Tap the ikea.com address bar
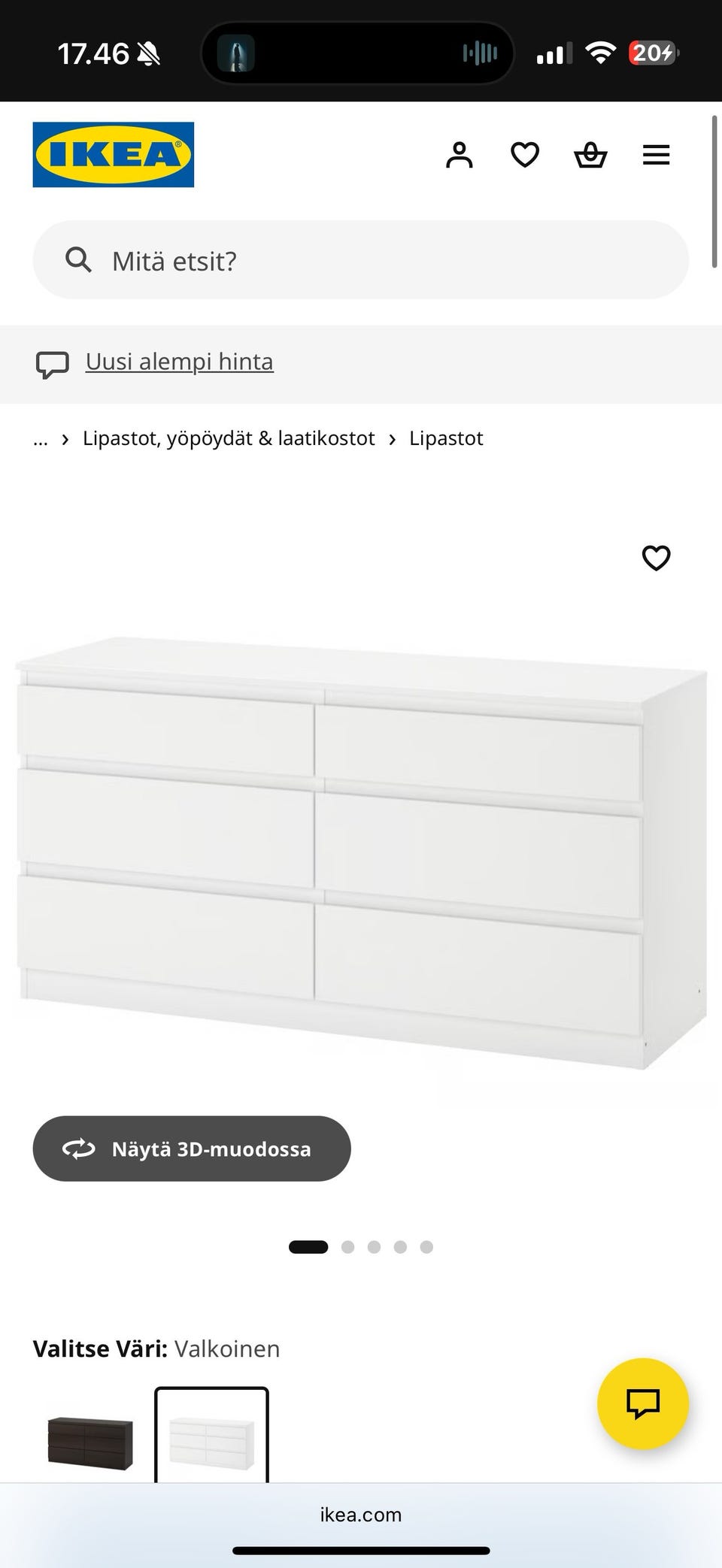722x1568 pixels. tap(361, 1515)
